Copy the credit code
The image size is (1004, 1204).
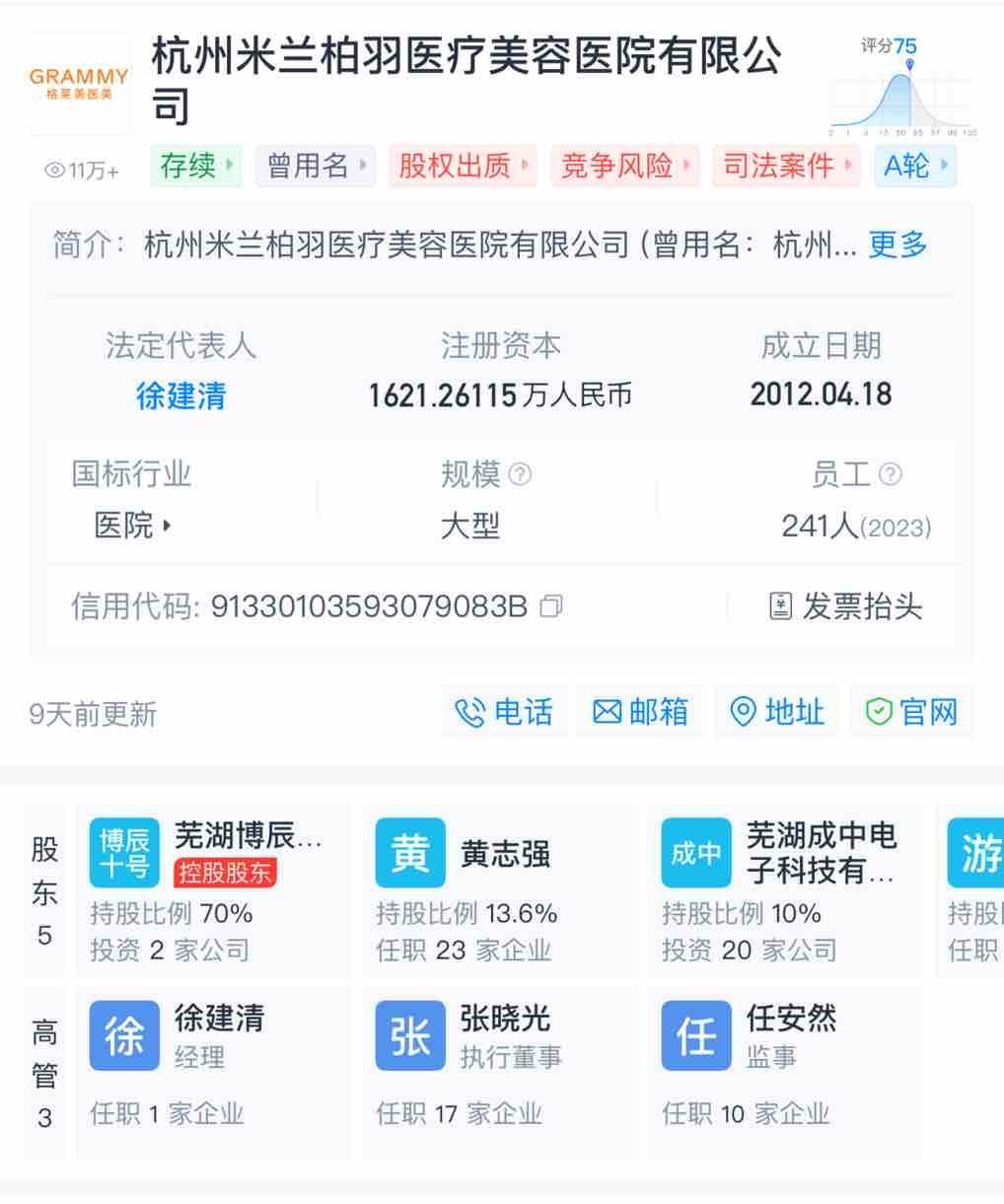point(552,605)
